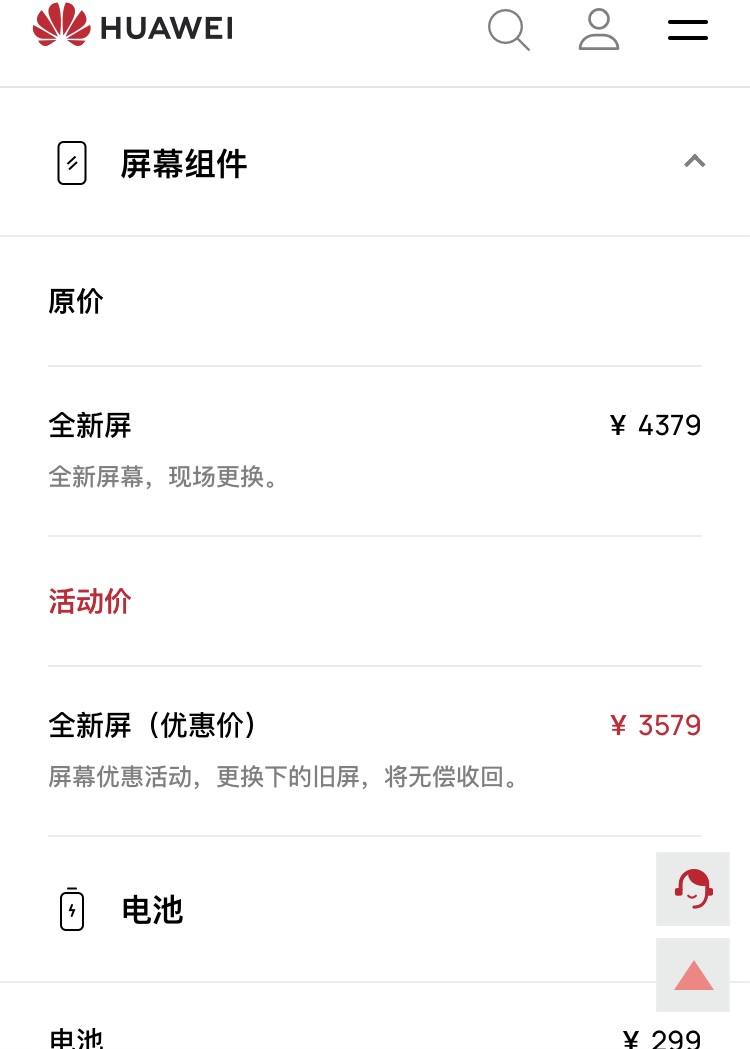Viewport: 750px width, 1049px height.
Task: Open the user account icon
Action: (x=599, y=30)
